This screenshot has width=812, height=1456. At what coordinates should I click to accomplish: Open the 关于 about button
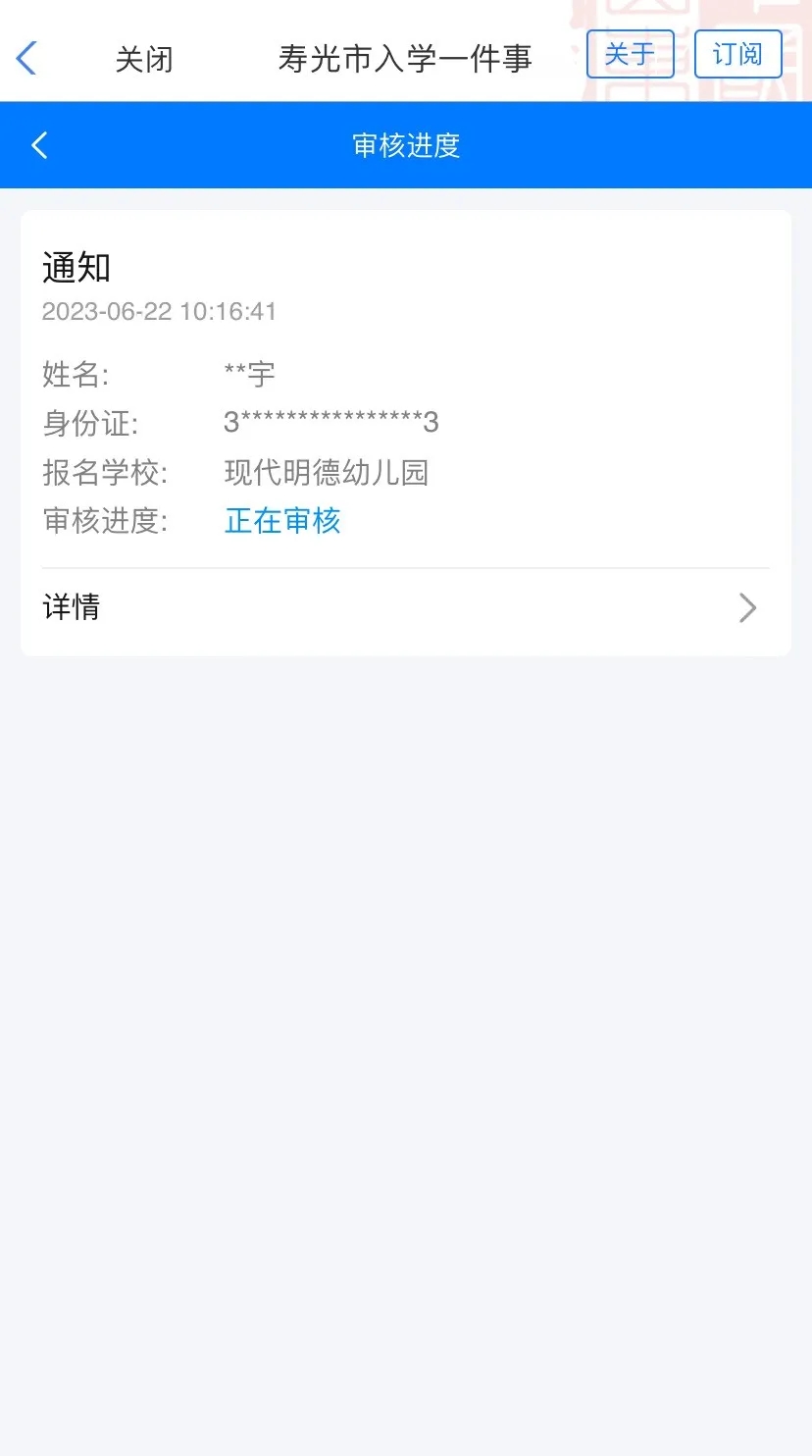coord(630,54)
